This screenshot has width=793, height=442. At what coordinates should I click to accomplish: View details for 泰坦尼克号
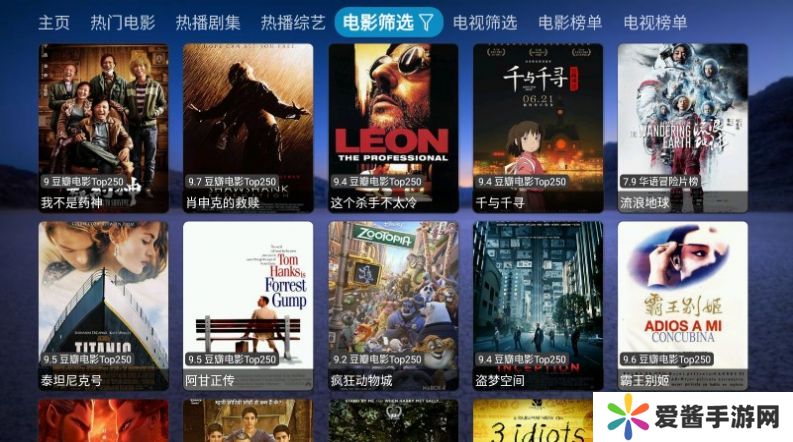(x=103, y=303)
